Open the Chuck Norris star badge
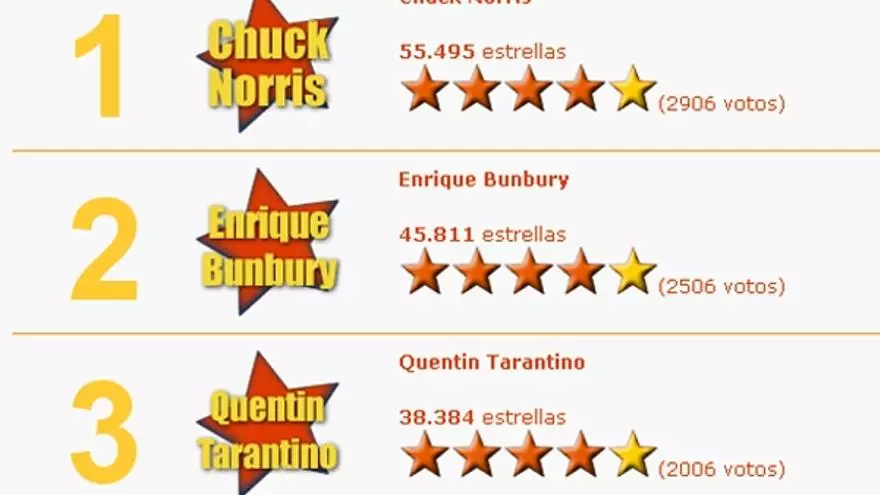This screenshot has width=880, height=495. click(x=267, y=66)
